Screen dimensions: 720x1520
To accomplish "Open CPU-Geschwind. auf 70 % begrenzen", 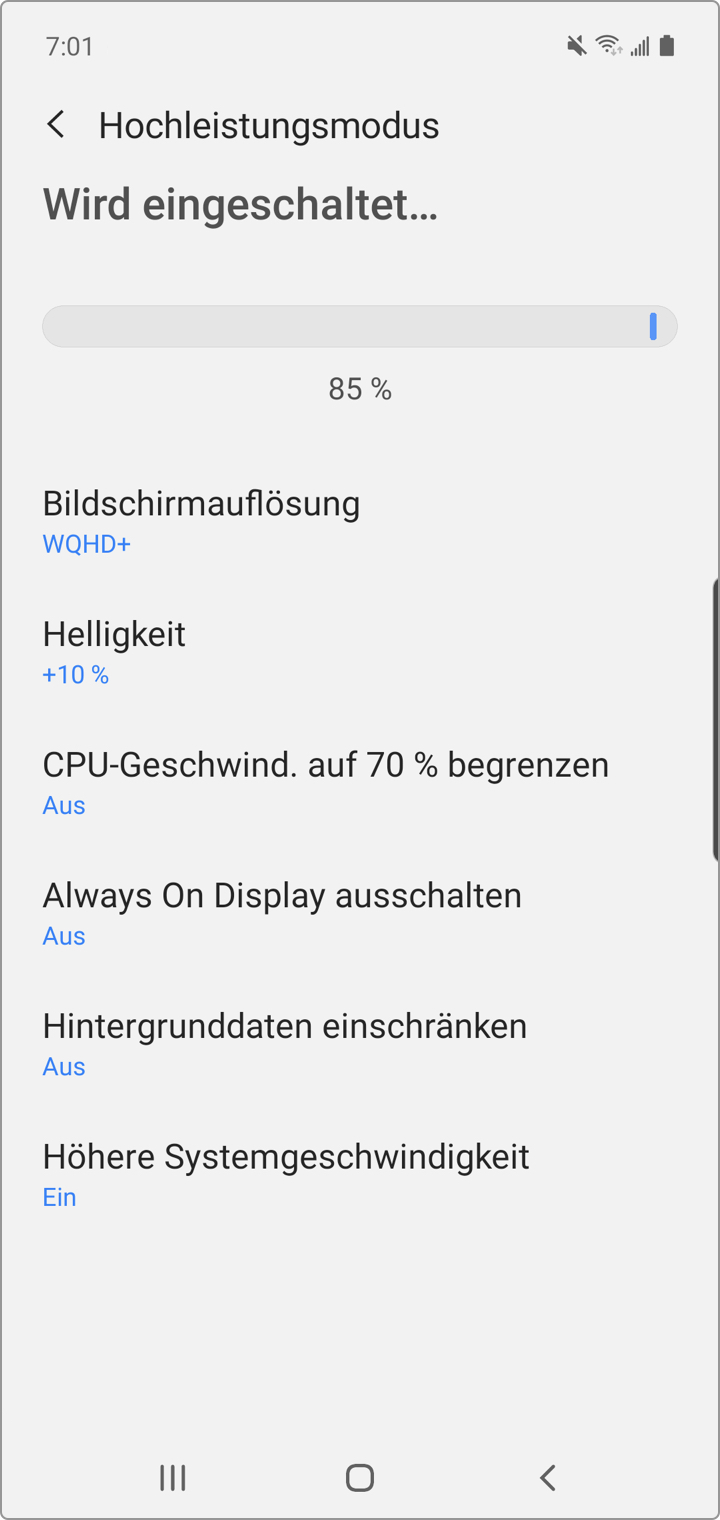I will pyautogui.click(x=325, y=782).
